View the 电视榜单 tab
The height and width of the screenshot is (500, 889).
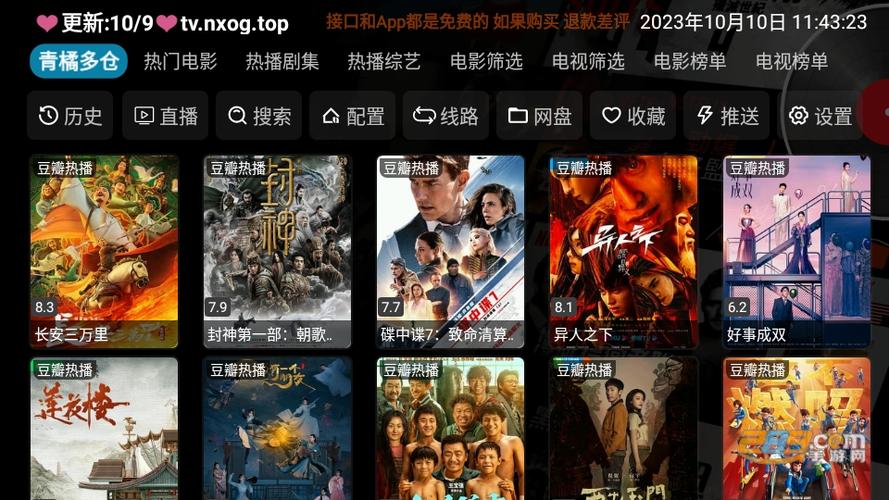click(x=792, y=61)
